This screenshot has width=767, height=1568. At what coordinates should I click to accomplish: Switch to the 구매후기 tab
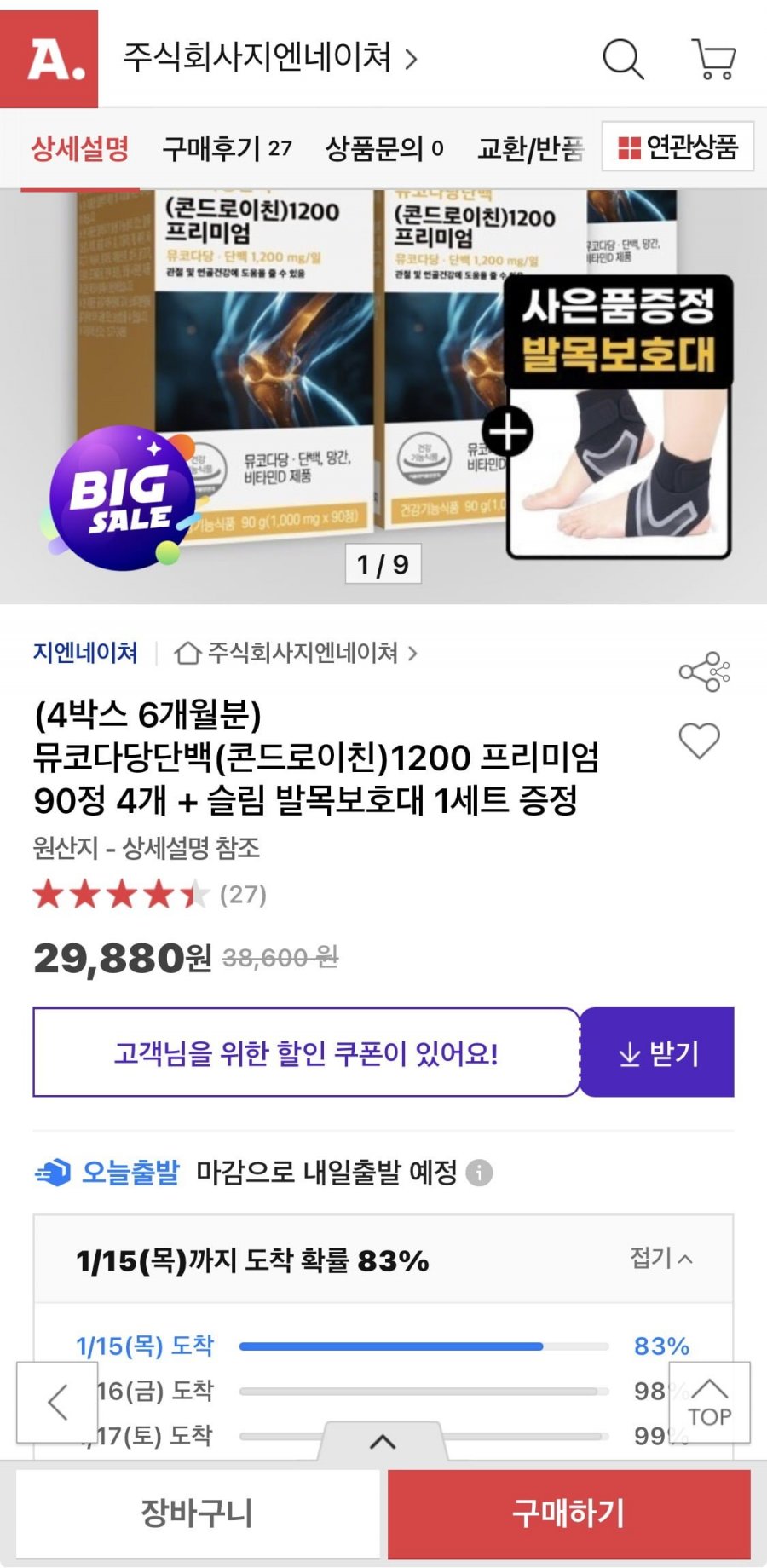point(227,148)
